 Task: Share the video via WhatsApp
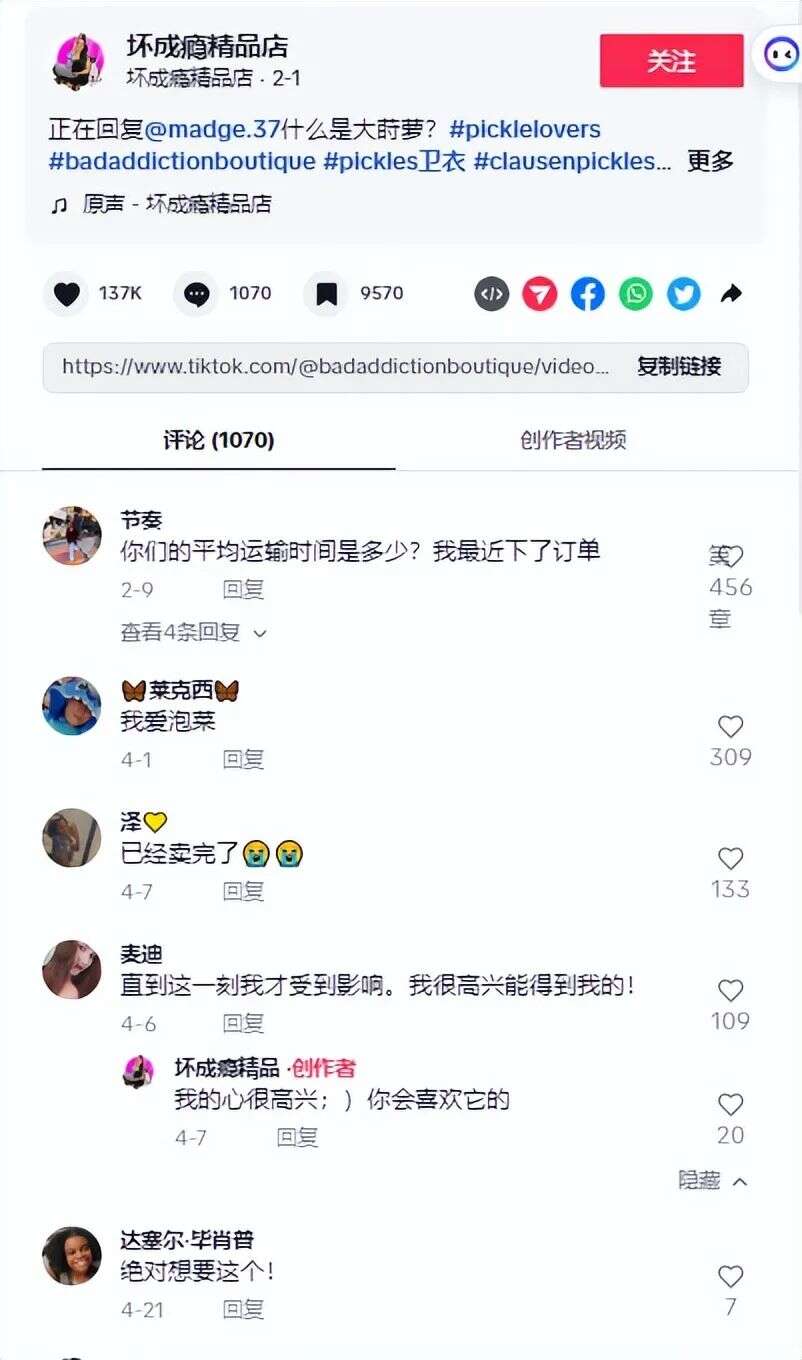click(x=635, y=293)
